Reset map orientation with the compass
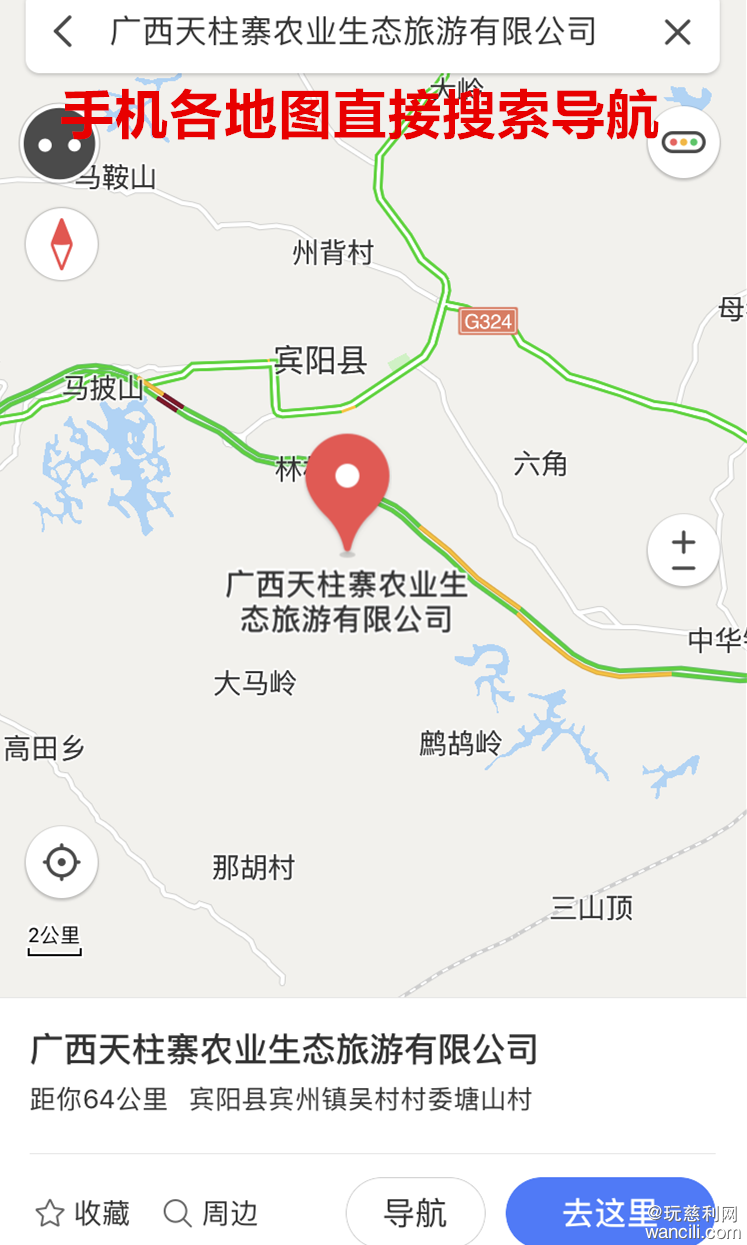 pyautogui.click(x=62, y=244)
